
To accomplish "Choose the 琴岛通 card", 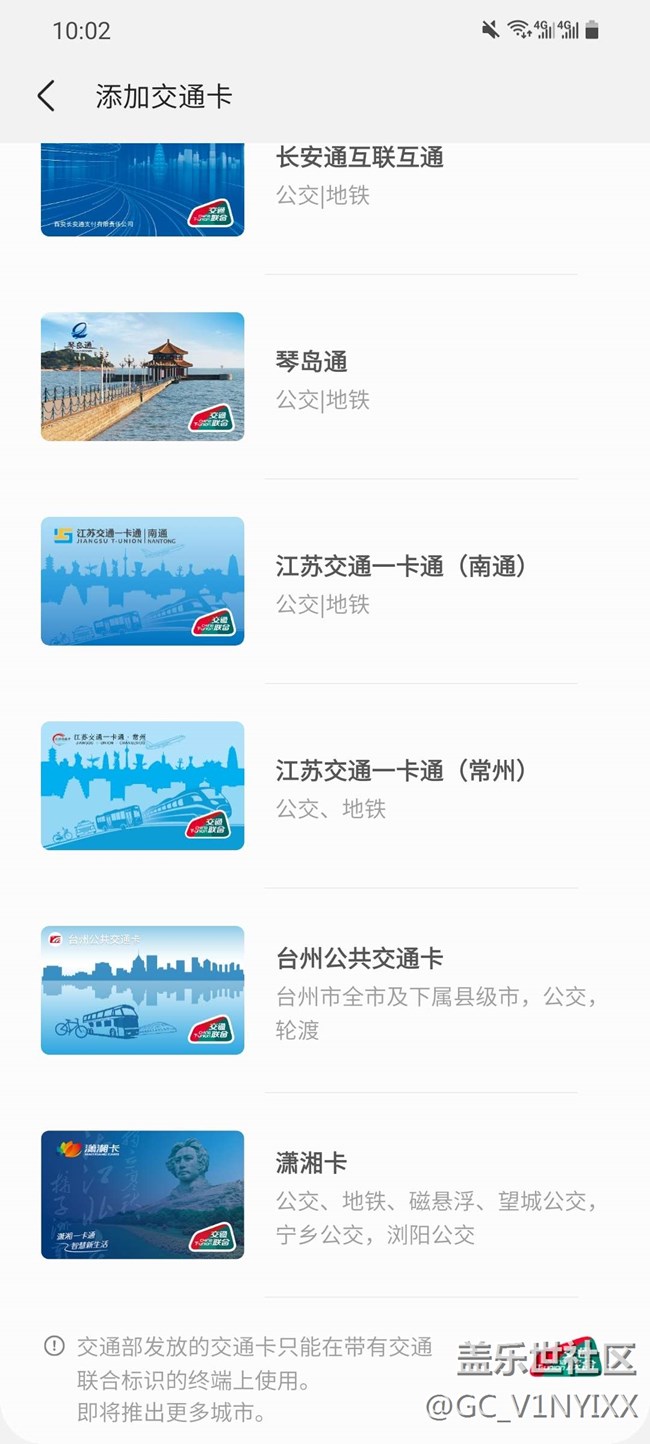I will 311,379.
